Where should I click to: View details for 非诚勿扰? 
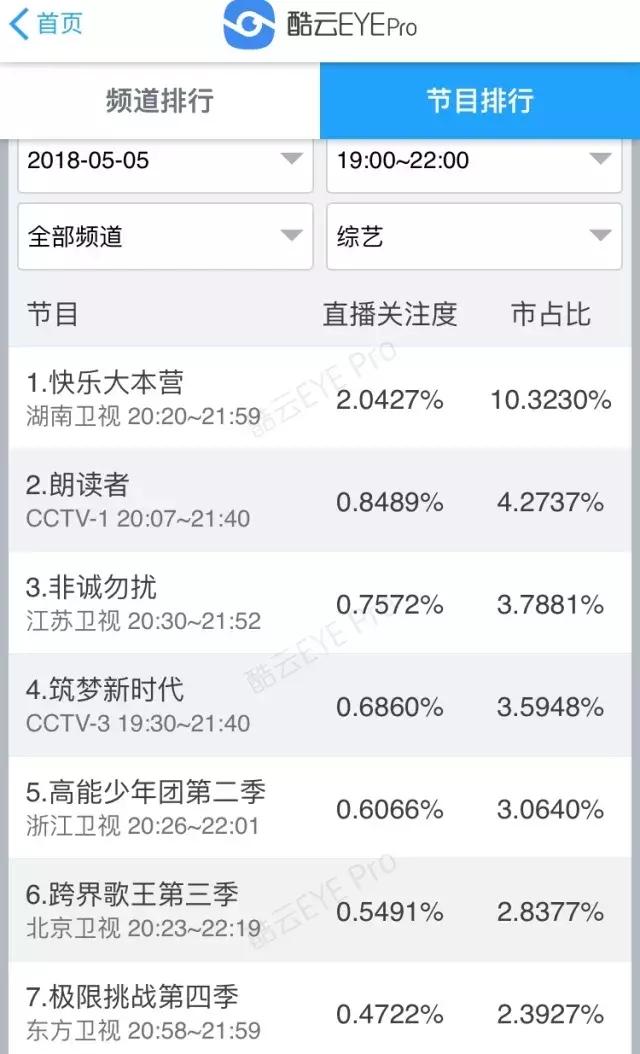point(320,604)
